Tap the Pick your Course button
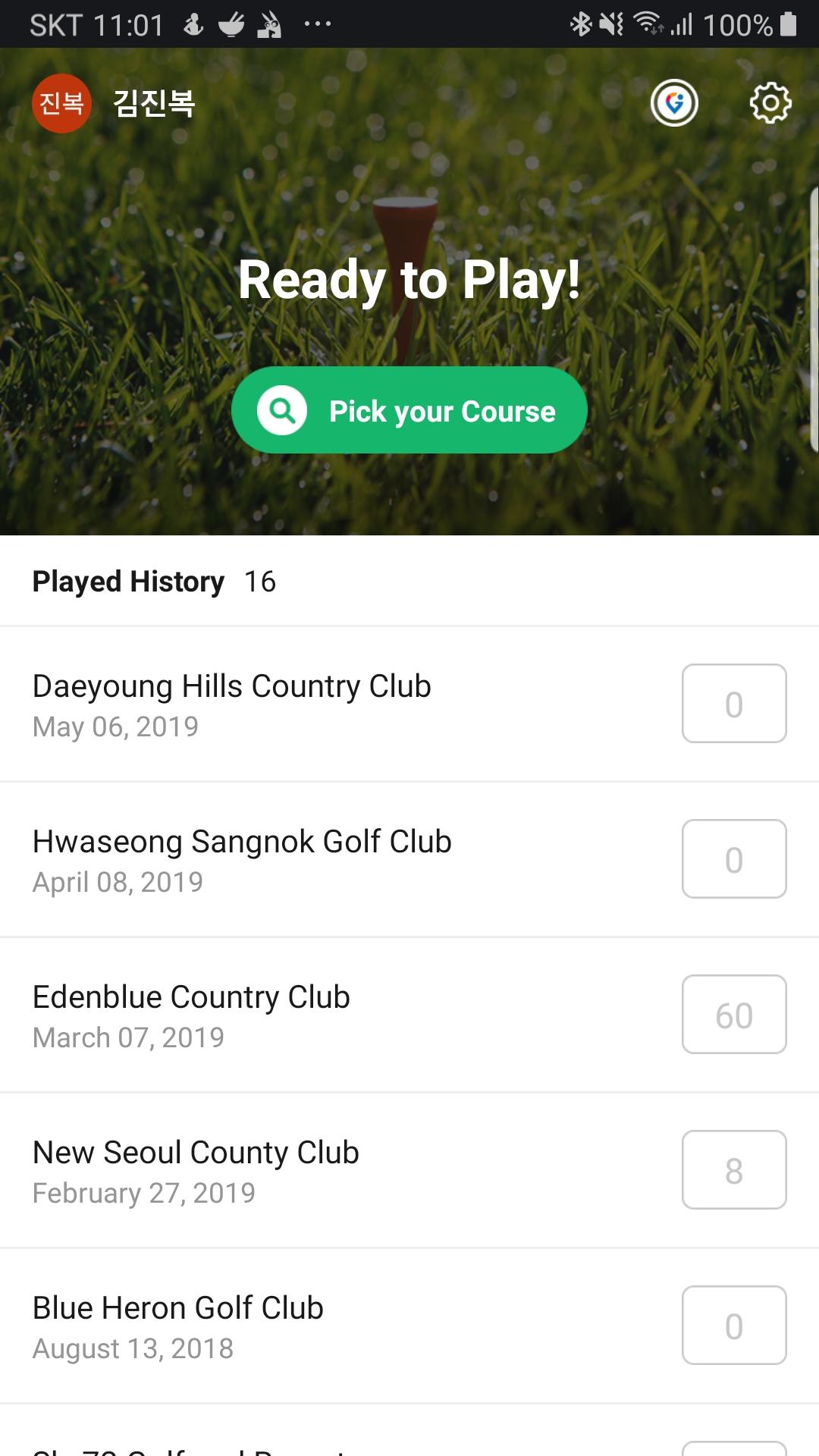 (409, 410)
